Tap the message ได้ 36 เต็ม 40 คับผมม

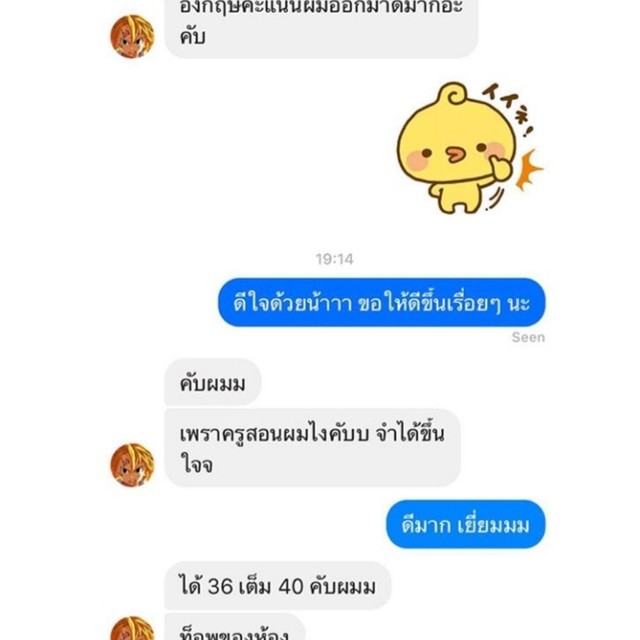(x=277, y=586)
